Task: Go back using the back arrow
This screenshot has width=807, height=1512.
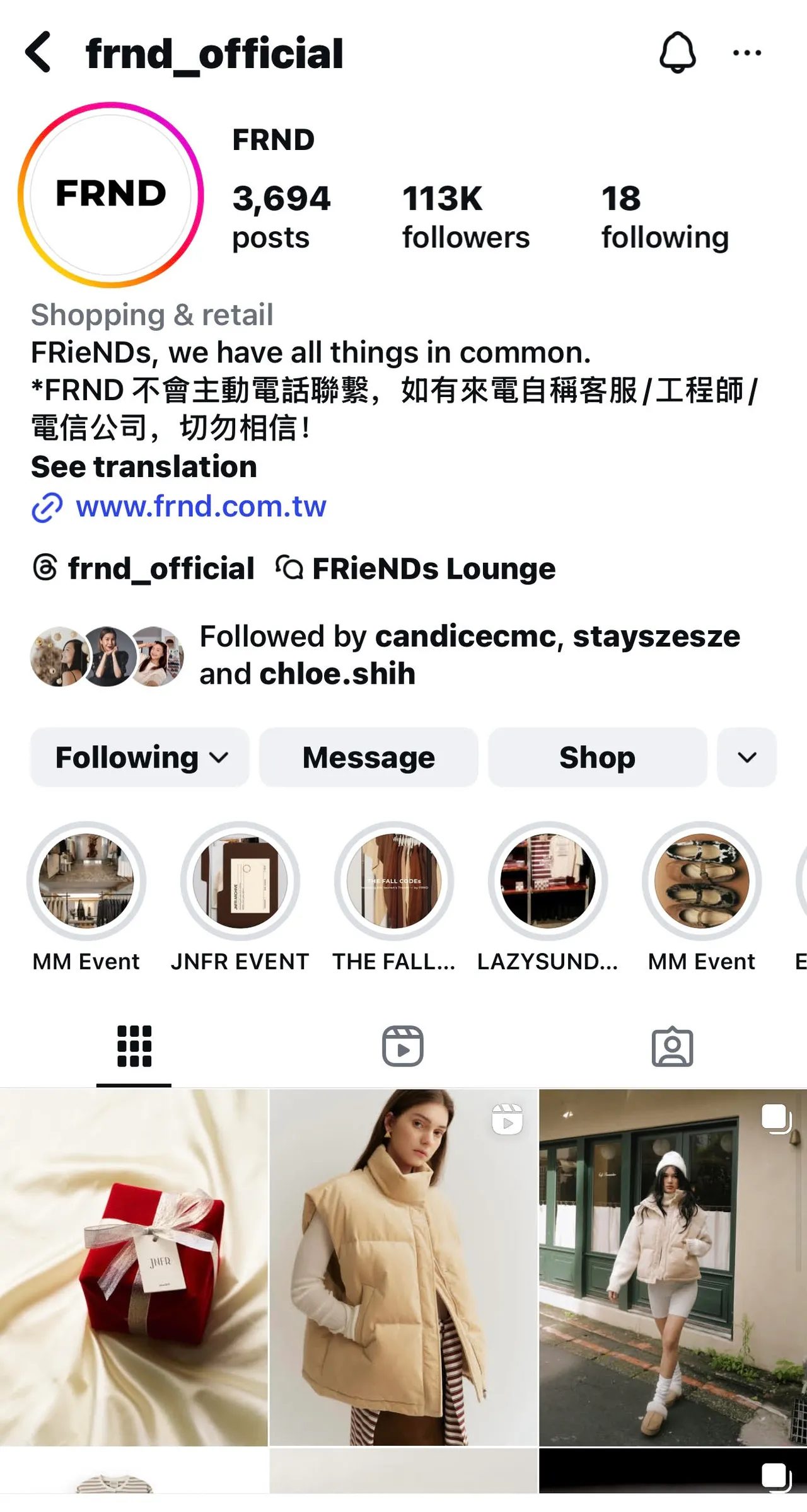Action: [38, 53]
